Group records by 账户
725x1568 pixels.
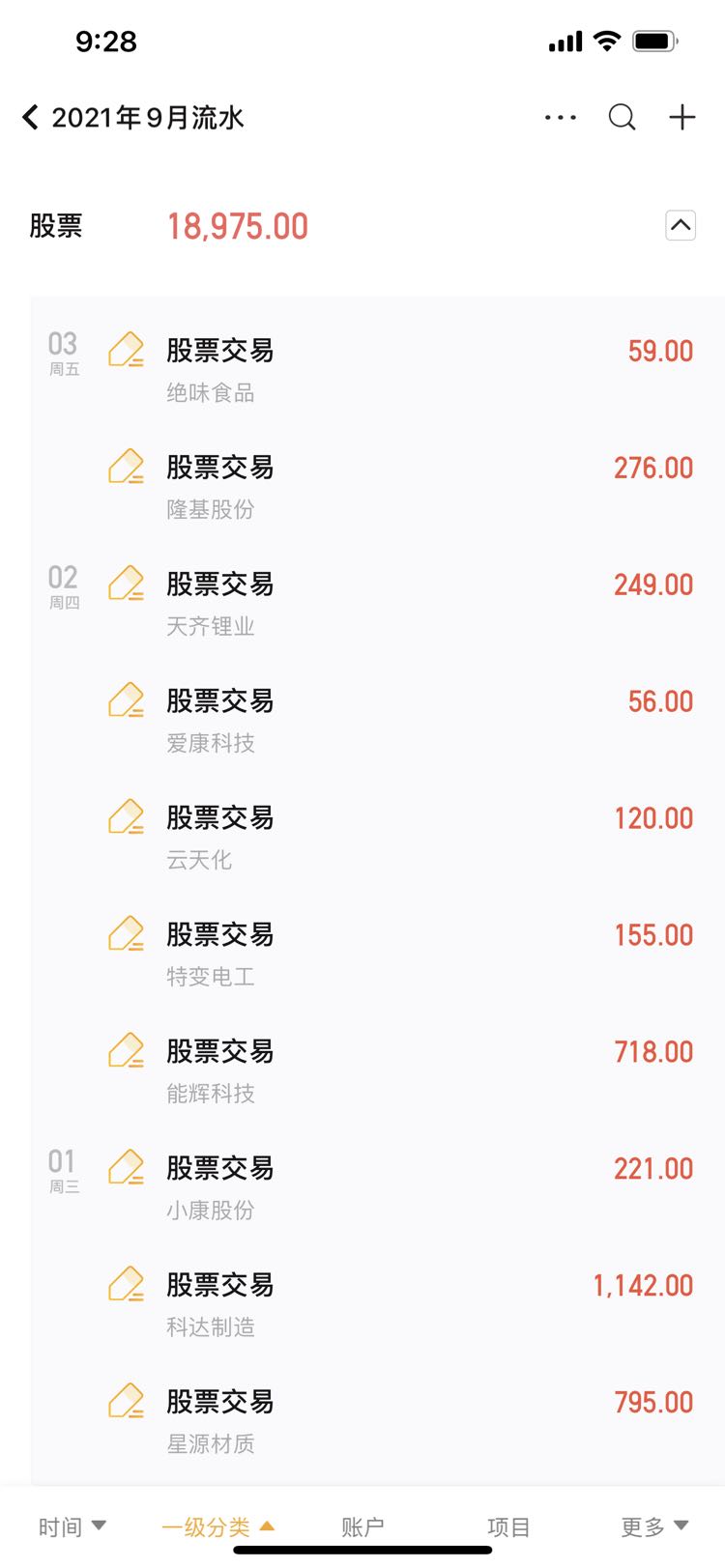[362, 1526]
